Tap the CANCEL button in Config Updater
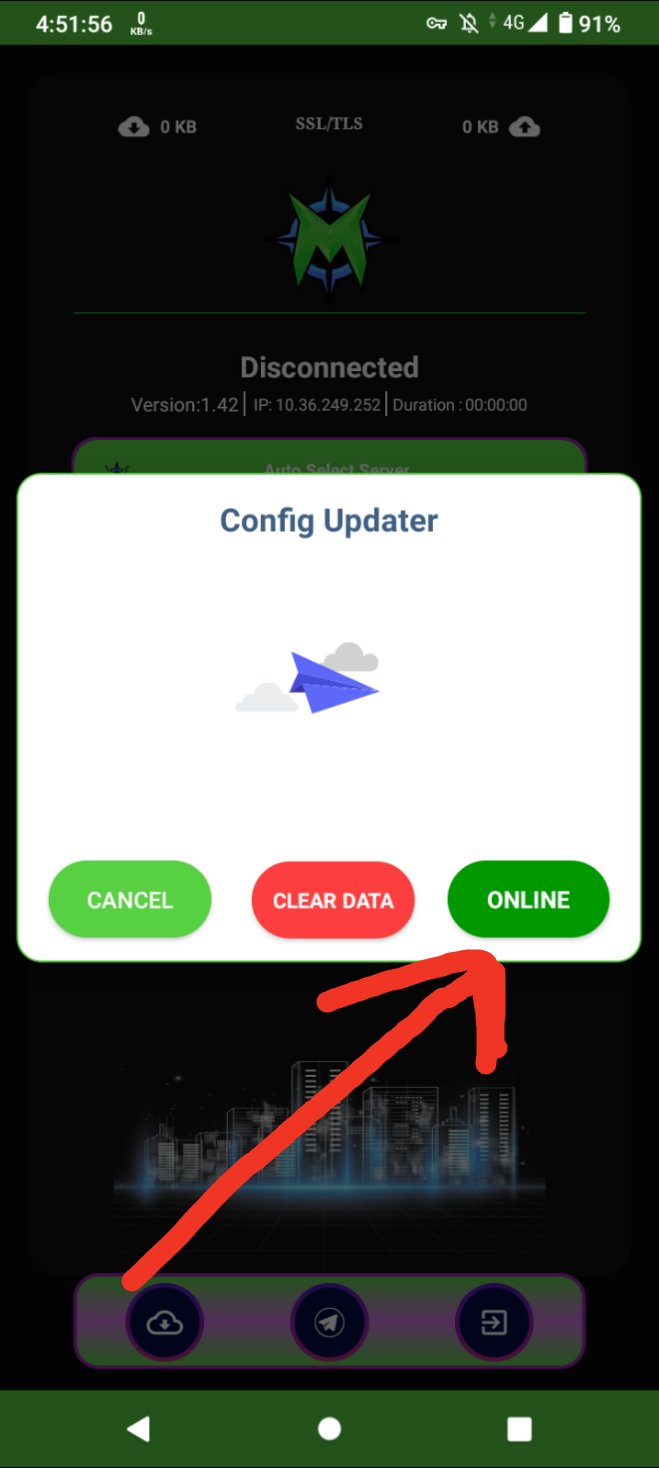 130,900
